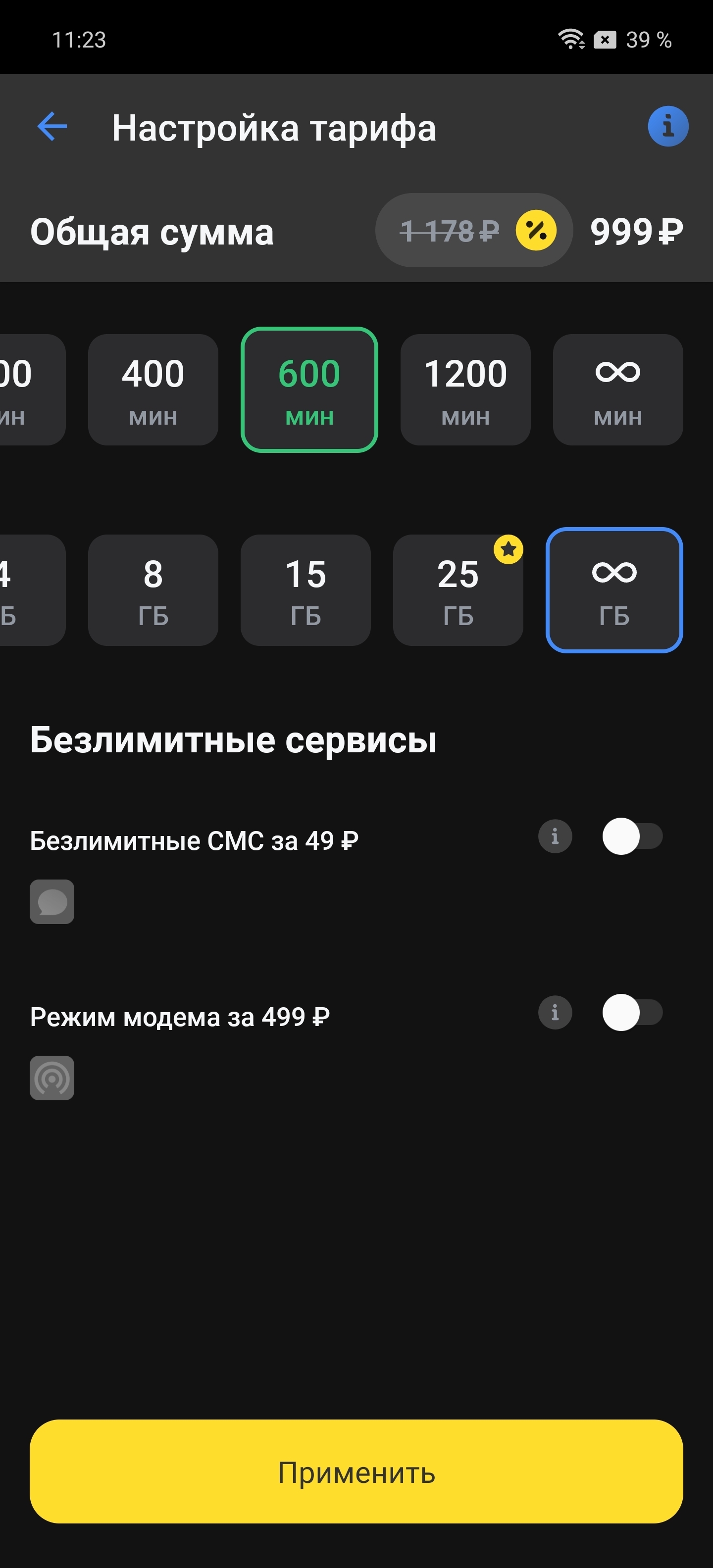713x1568 pixels.
Task: Turn on Режим модема за 499 ₽
Action: (633, 1012)
